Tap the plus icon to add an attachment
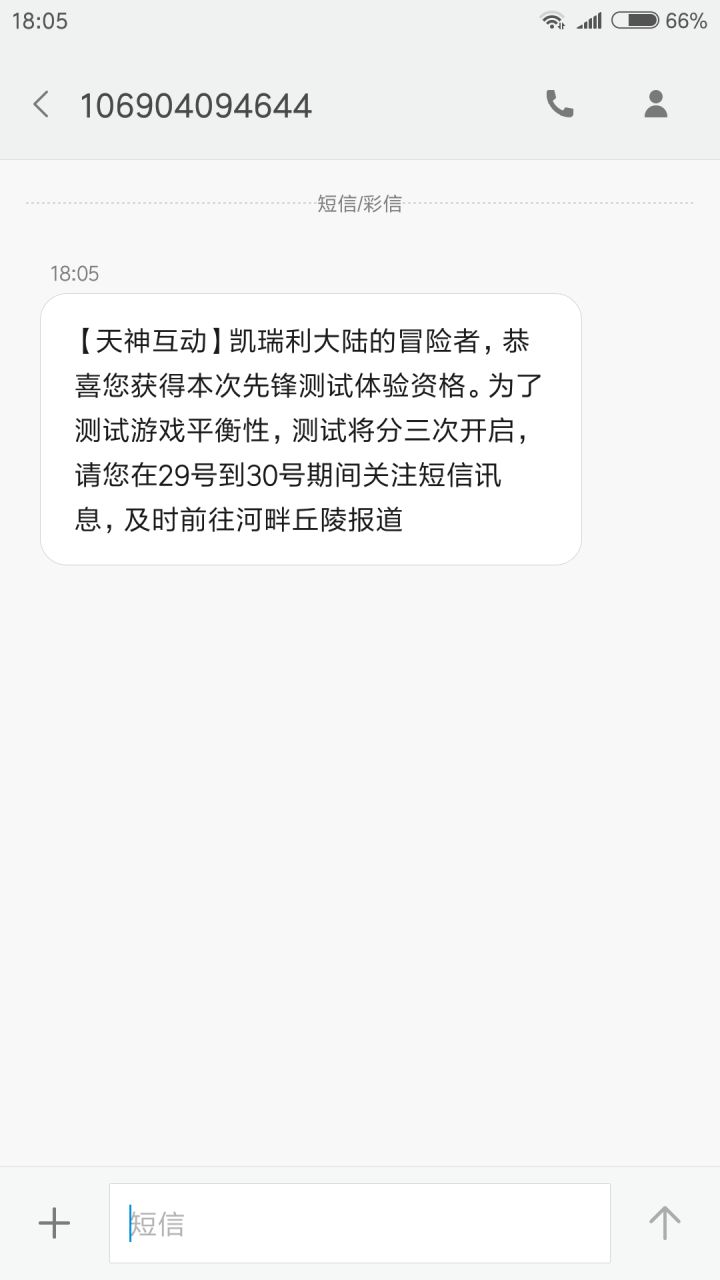Screen dimensions: 720x1280 click(54, 1223)
